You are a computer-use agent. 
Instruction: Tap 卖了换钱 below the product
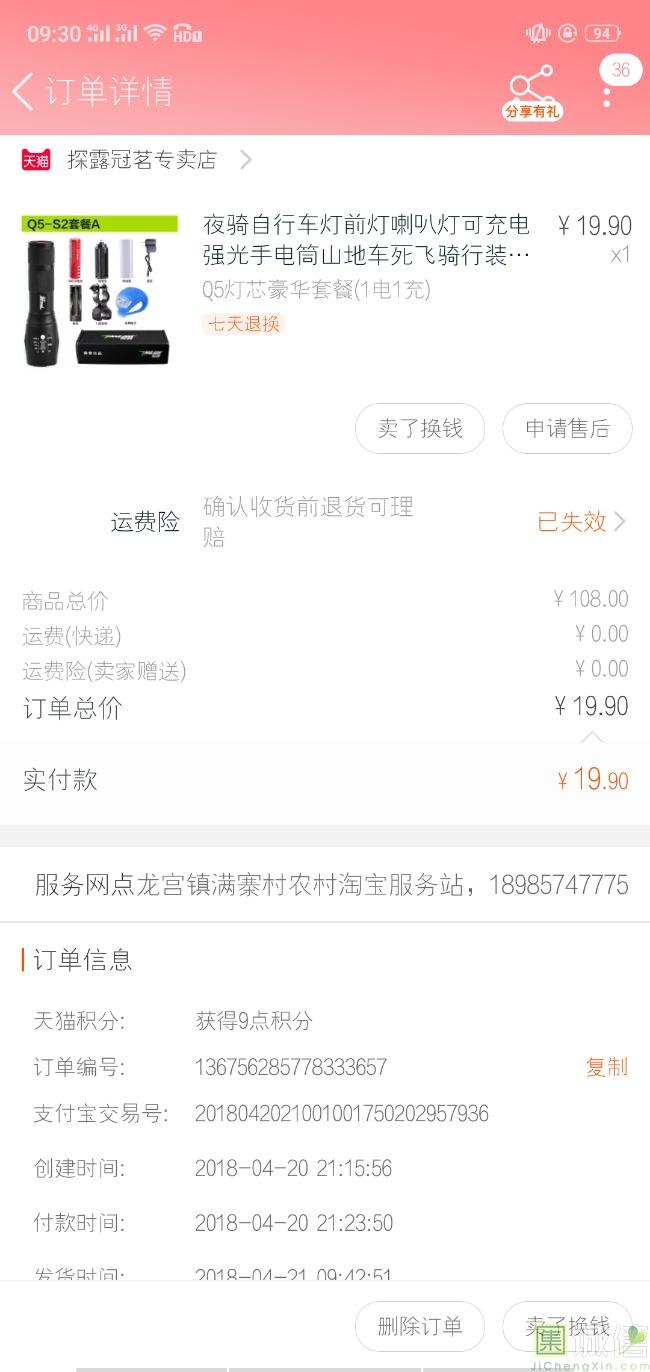click(x=420, y=429)
